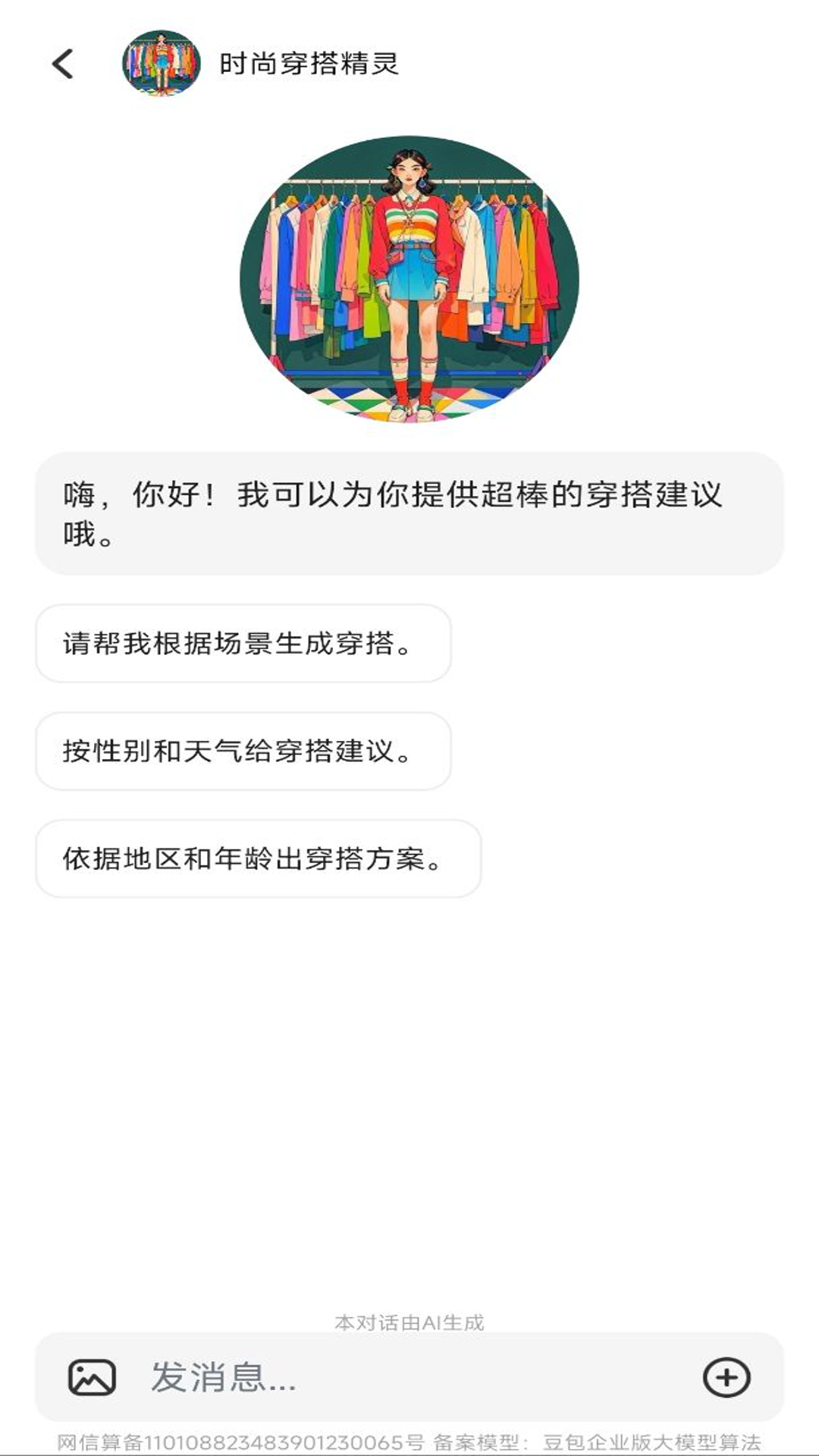Return to the previous screen via back chevron
The width and height of the screenshot is (819, 1456).
click(64, 64)
